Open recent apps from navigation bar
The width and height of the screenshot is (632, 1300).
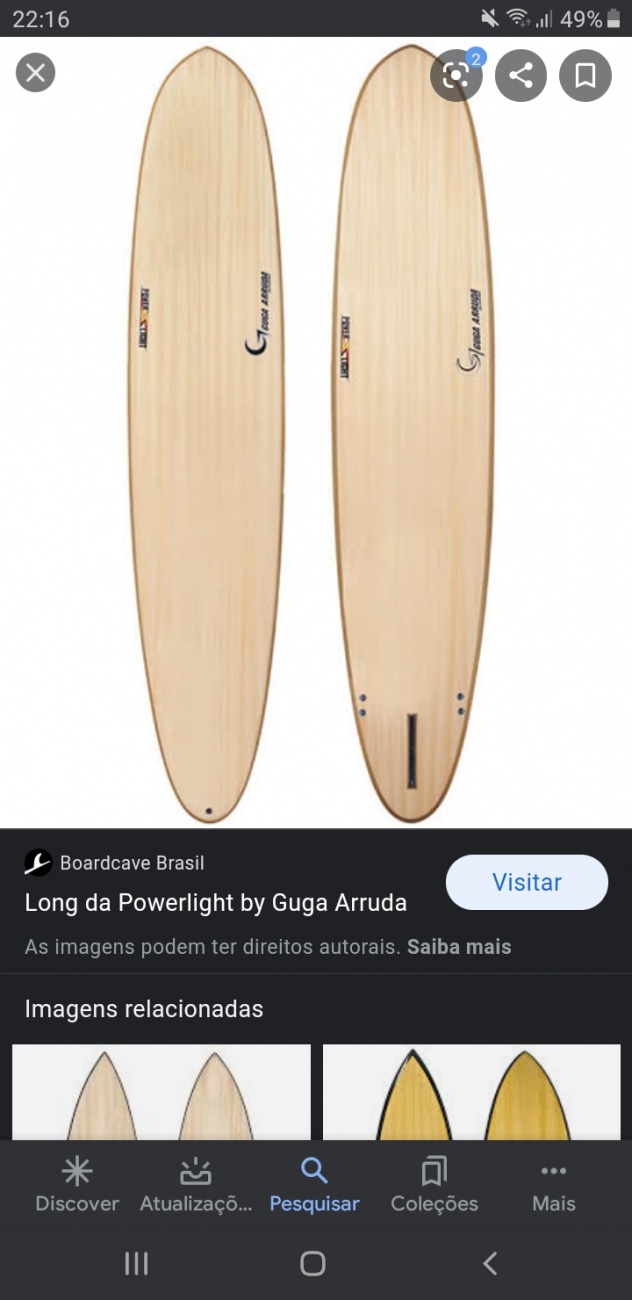pos(136,1264)
